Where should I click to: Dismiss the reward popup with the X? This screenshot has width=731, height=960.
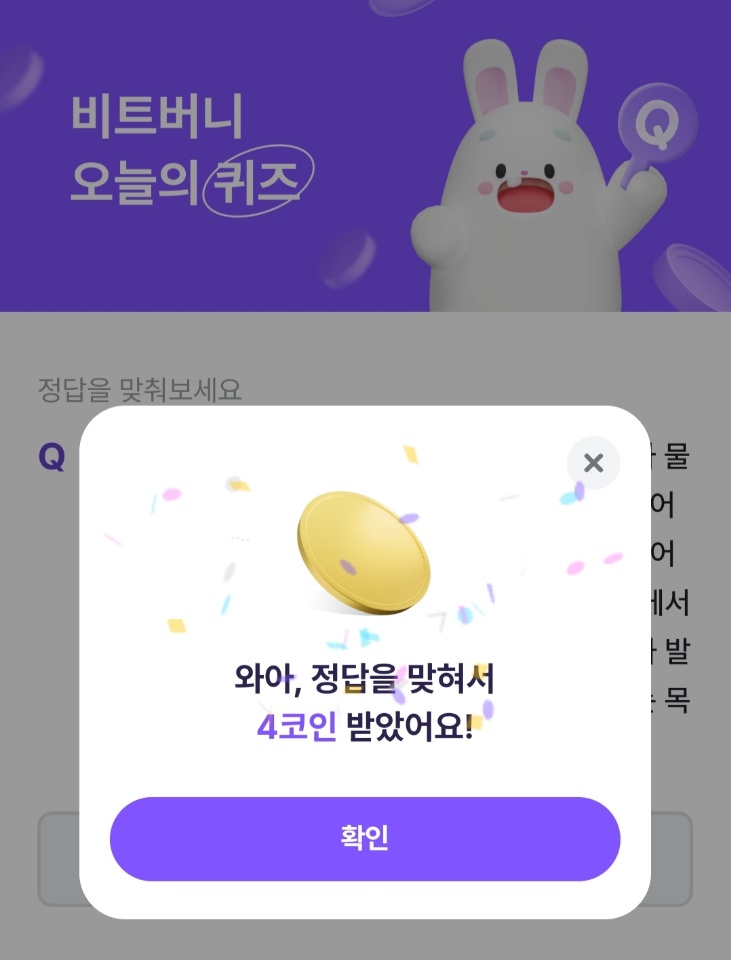(592, 462)
